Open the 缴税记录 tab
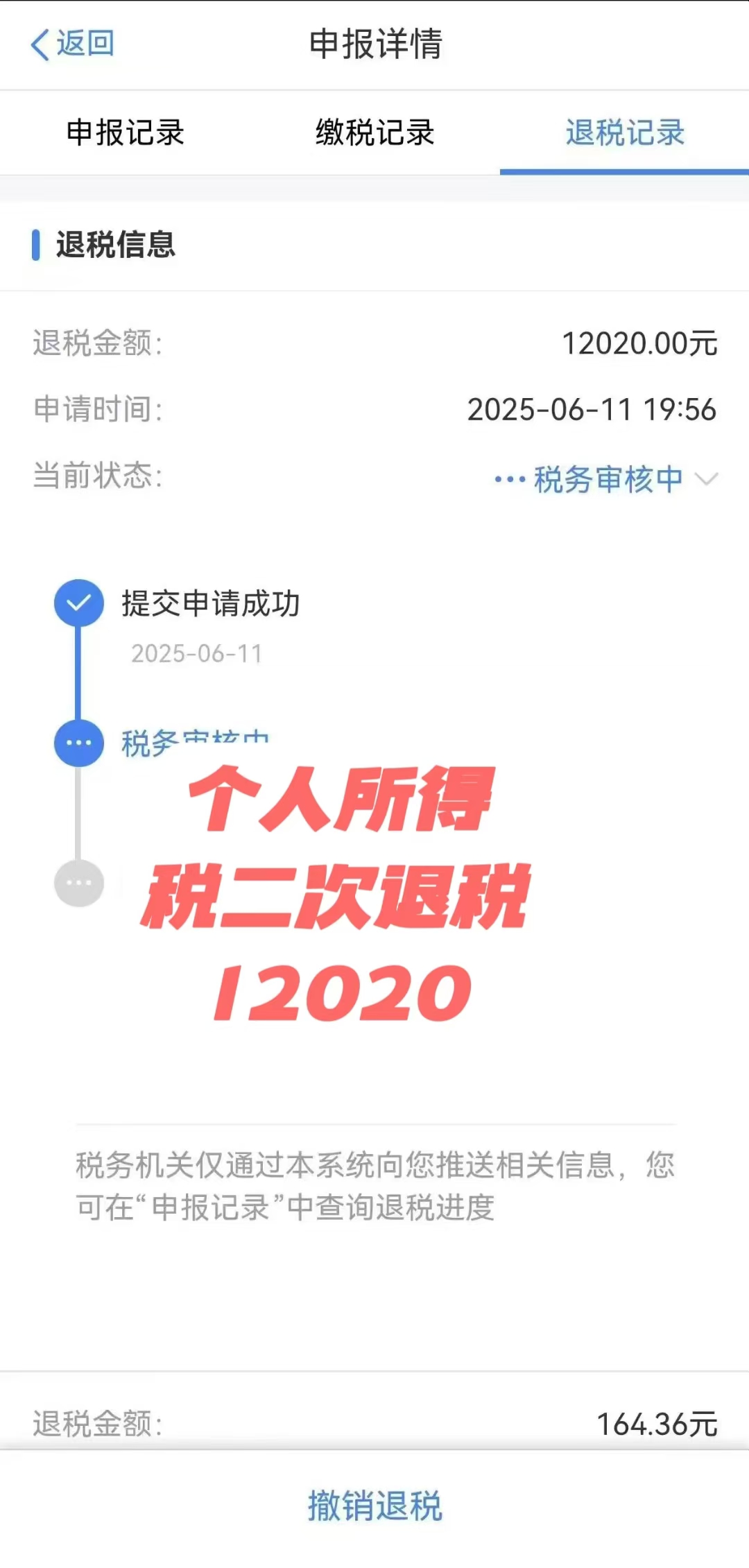Screen dimensions: 749x1568 coord(374,132)
